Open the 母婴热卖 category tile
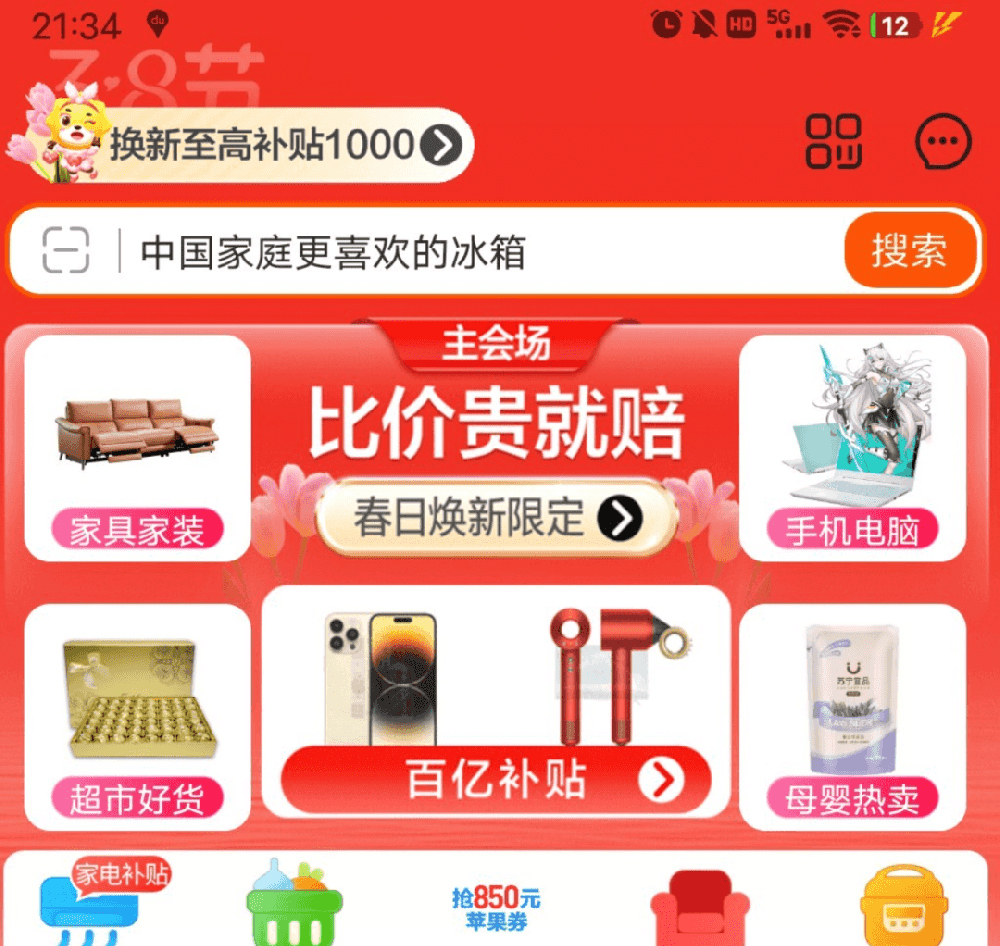Viewport: 1000px width, 946px height. pyautogui.click(x=852, y=716)
